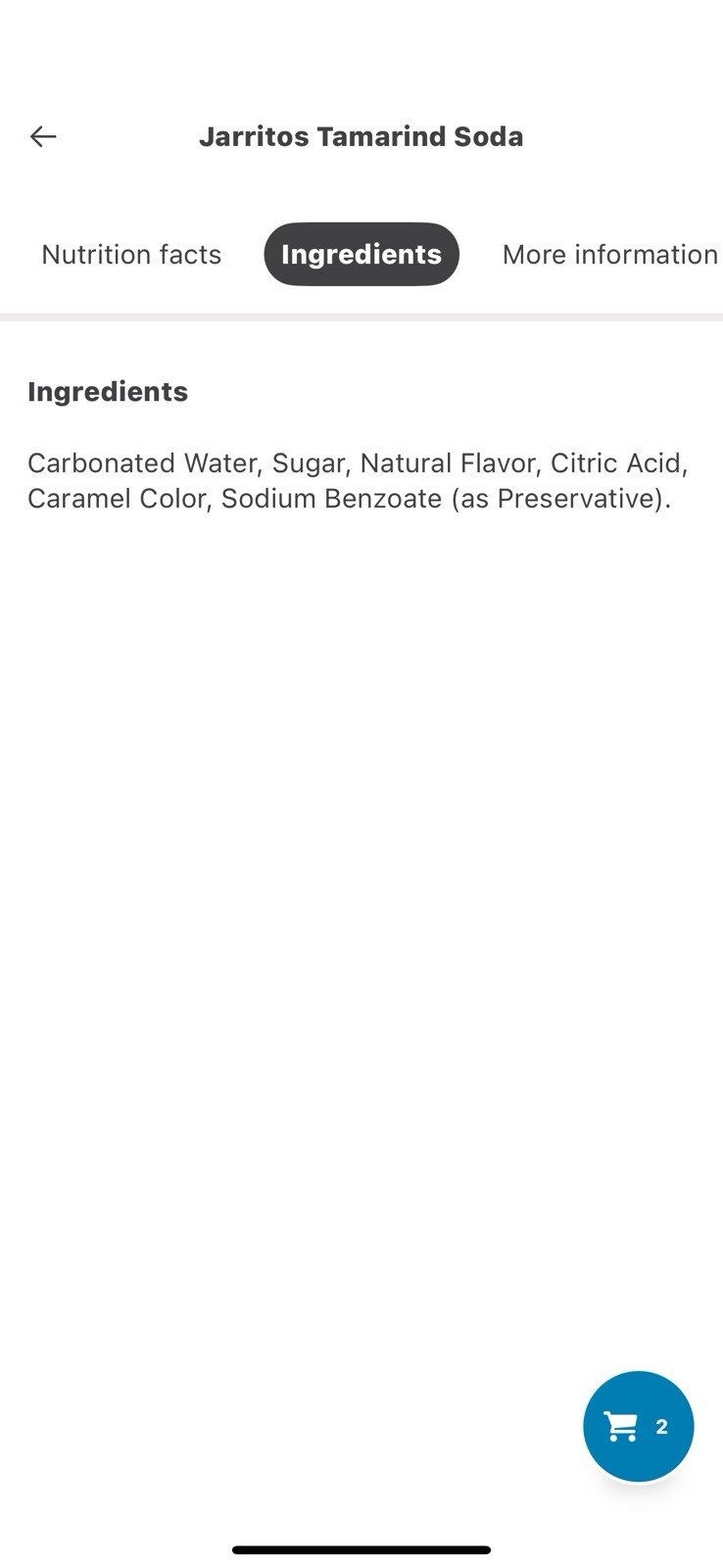This screenshot has width=723, height=1568.
Task: Switch to the Nutrition facts tab
Action: pos(131,255)
